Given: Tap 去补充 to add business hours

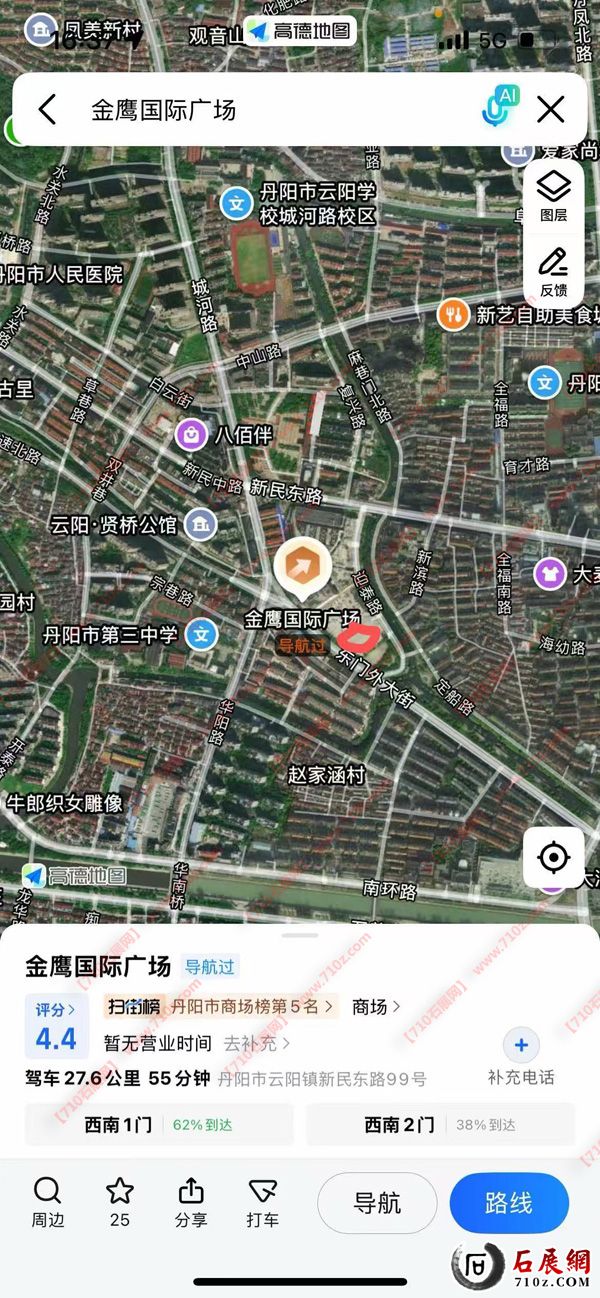Looking at the screenshot, I should click(x=256, y=1043).
